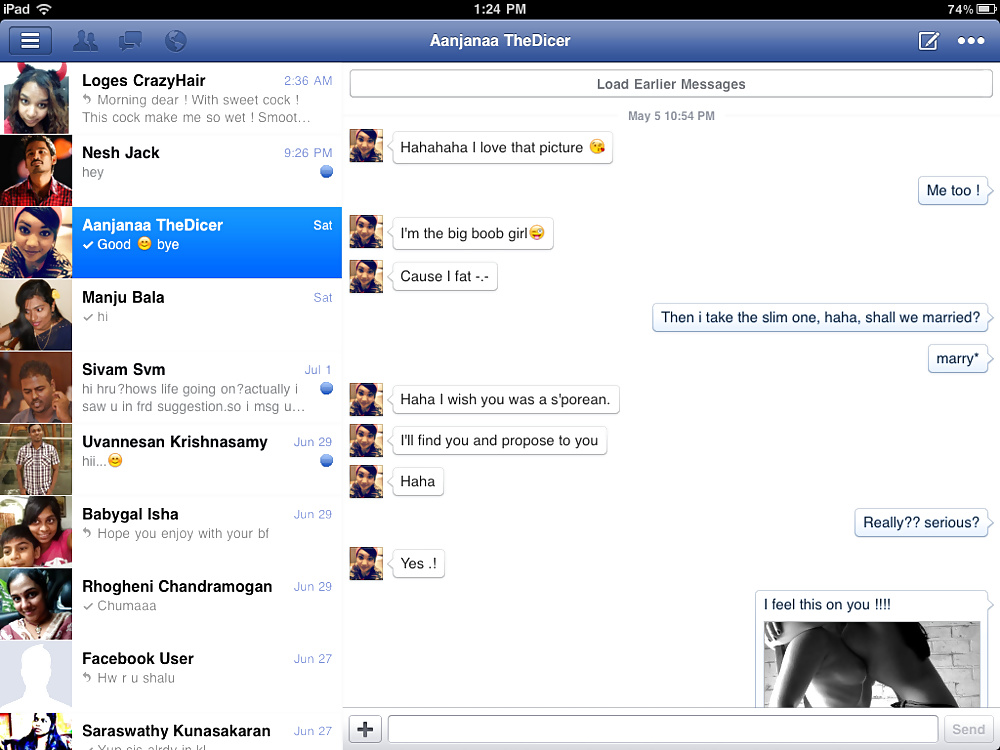Open the friend requests icon
This screenshot has width=1000, height=750.
86,41
